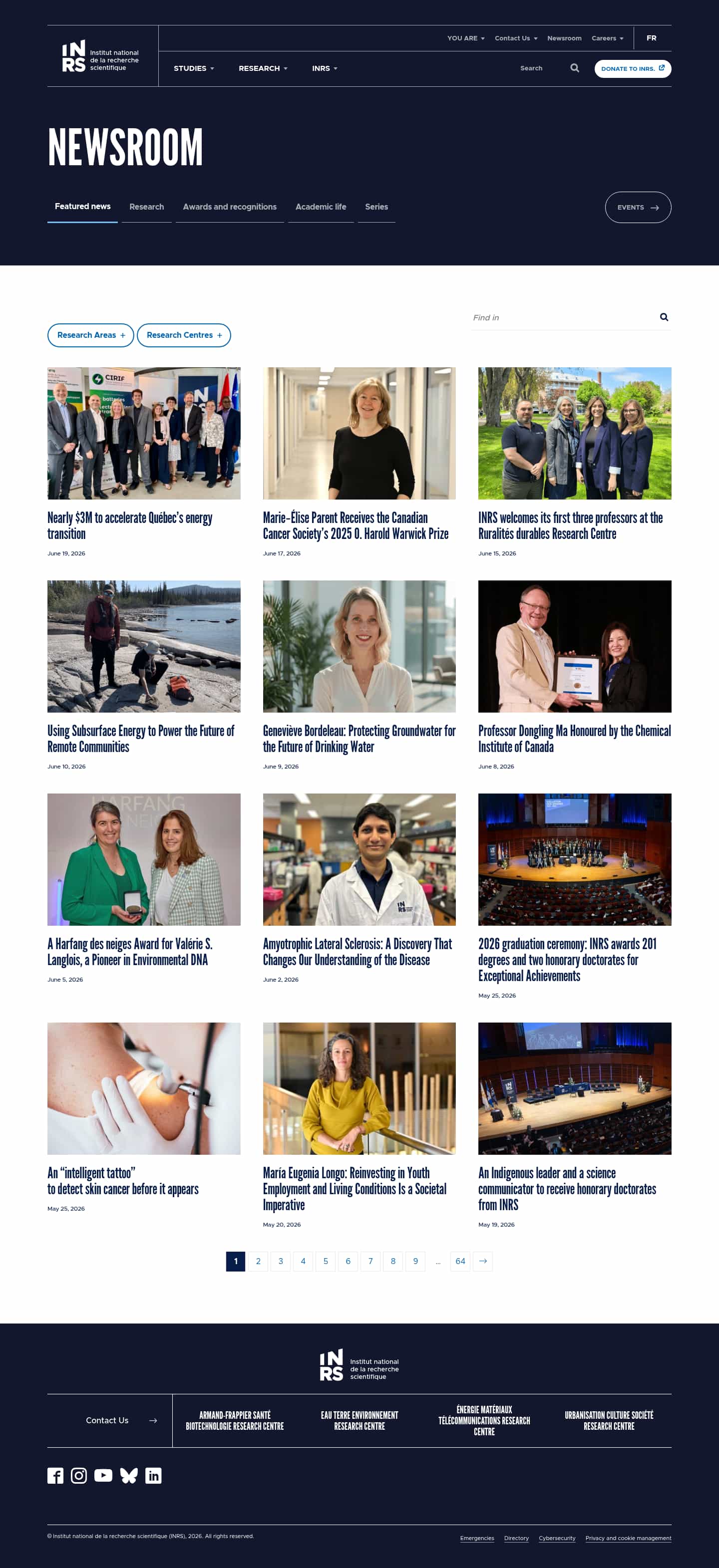Screen dimensions: 719x1568
Task: Open the Professor Dongling Ma article
Action: (x=574, y=739)
